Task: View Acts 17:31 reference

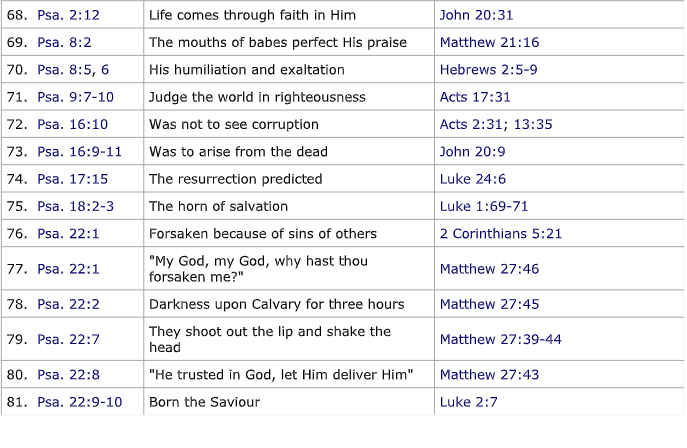Action: coord(475,97)
